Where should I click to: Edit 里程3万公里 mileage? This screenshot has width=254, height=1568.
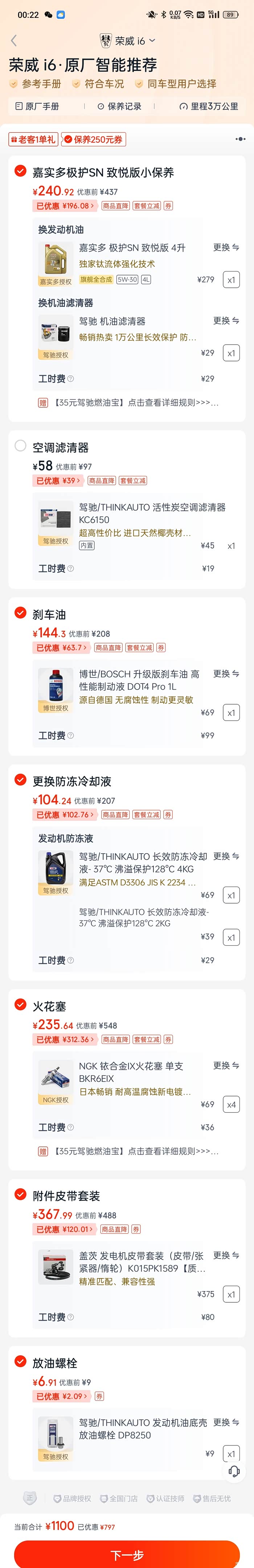coord(209,106)
